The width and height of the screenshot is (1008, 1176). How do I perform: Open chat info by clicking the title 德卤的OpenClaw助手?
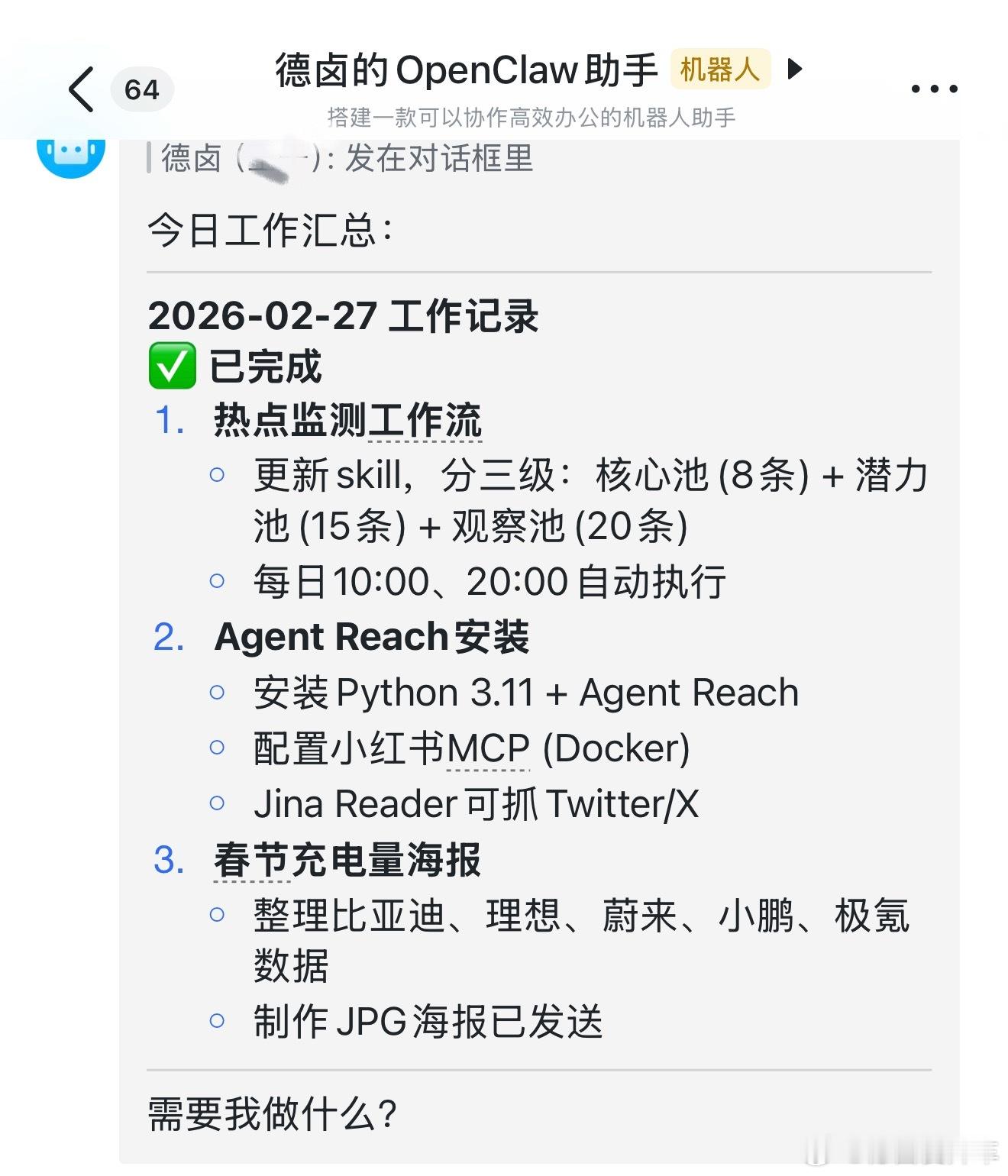(467, 69)
